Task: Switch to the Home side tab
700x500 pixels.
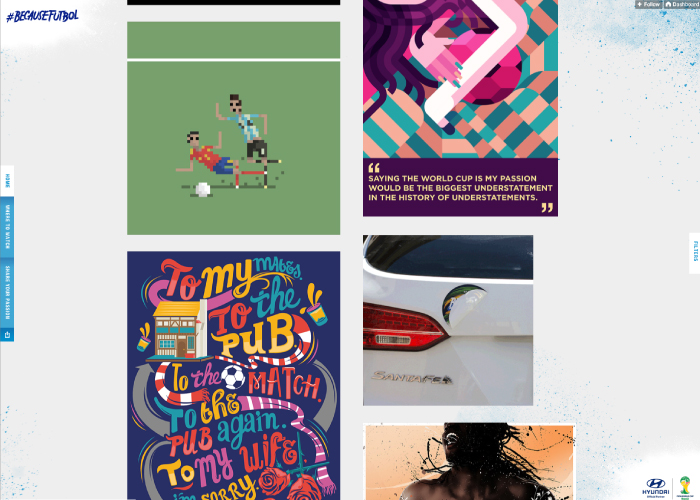Action: pyautogui.click(x=7, y=181)
